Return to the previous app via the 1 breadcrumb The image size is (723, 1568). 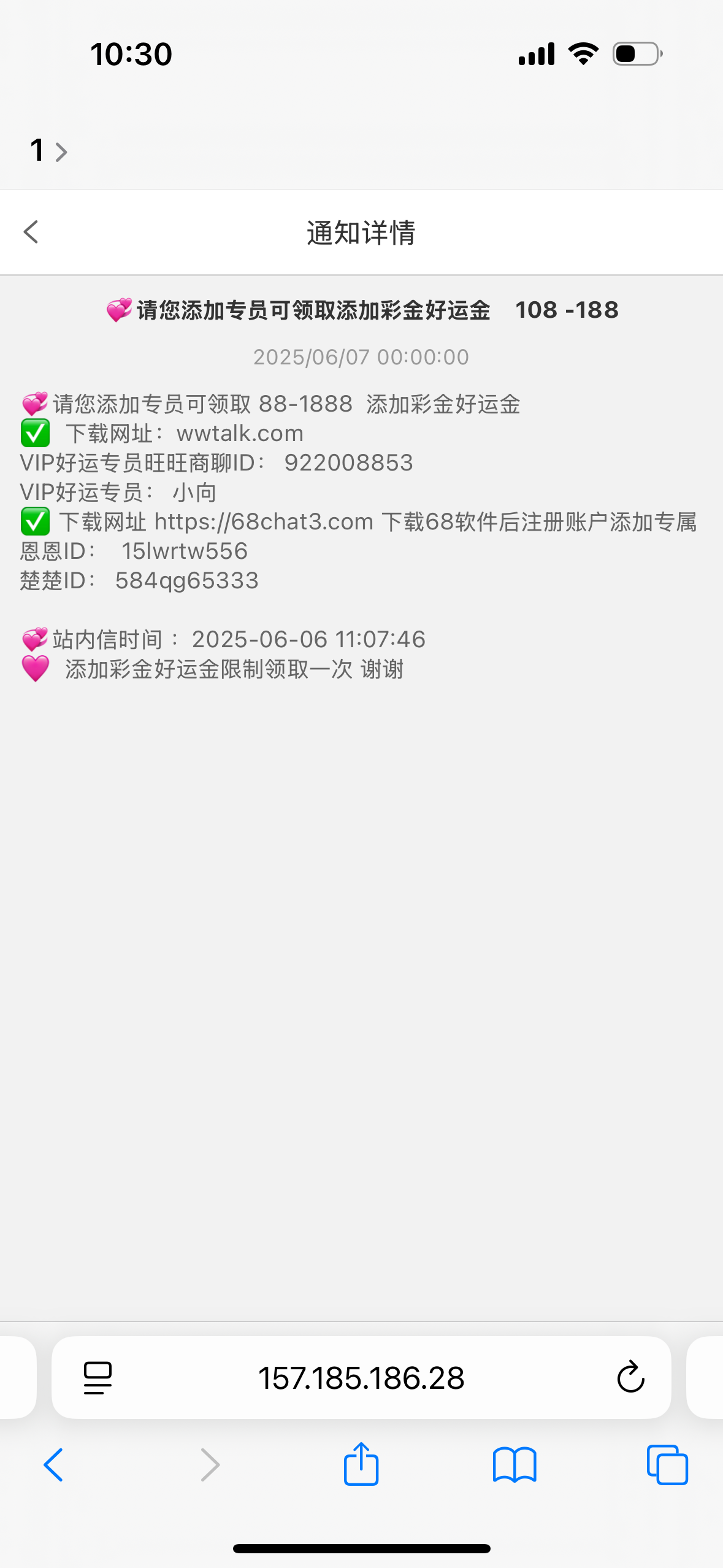48,150
